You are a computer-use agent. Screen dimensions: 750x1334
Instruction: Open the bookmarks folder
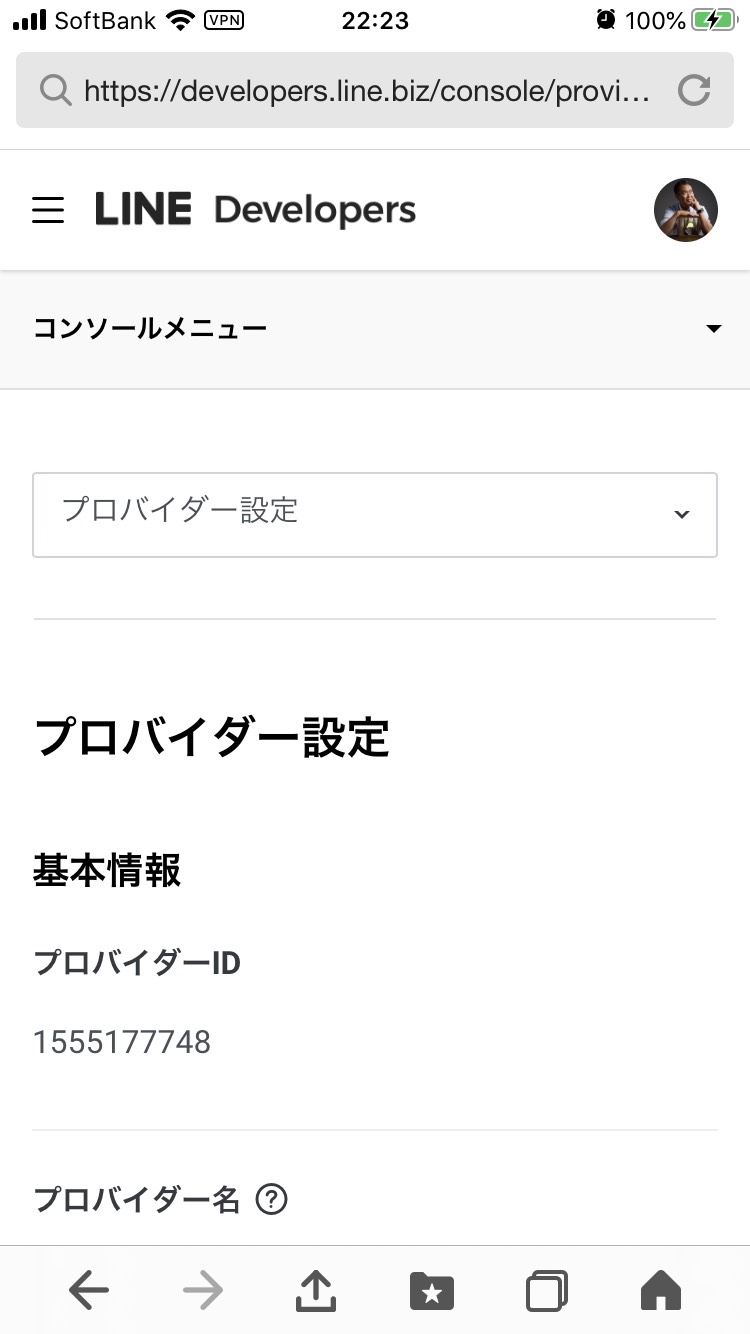[432, 1291]
